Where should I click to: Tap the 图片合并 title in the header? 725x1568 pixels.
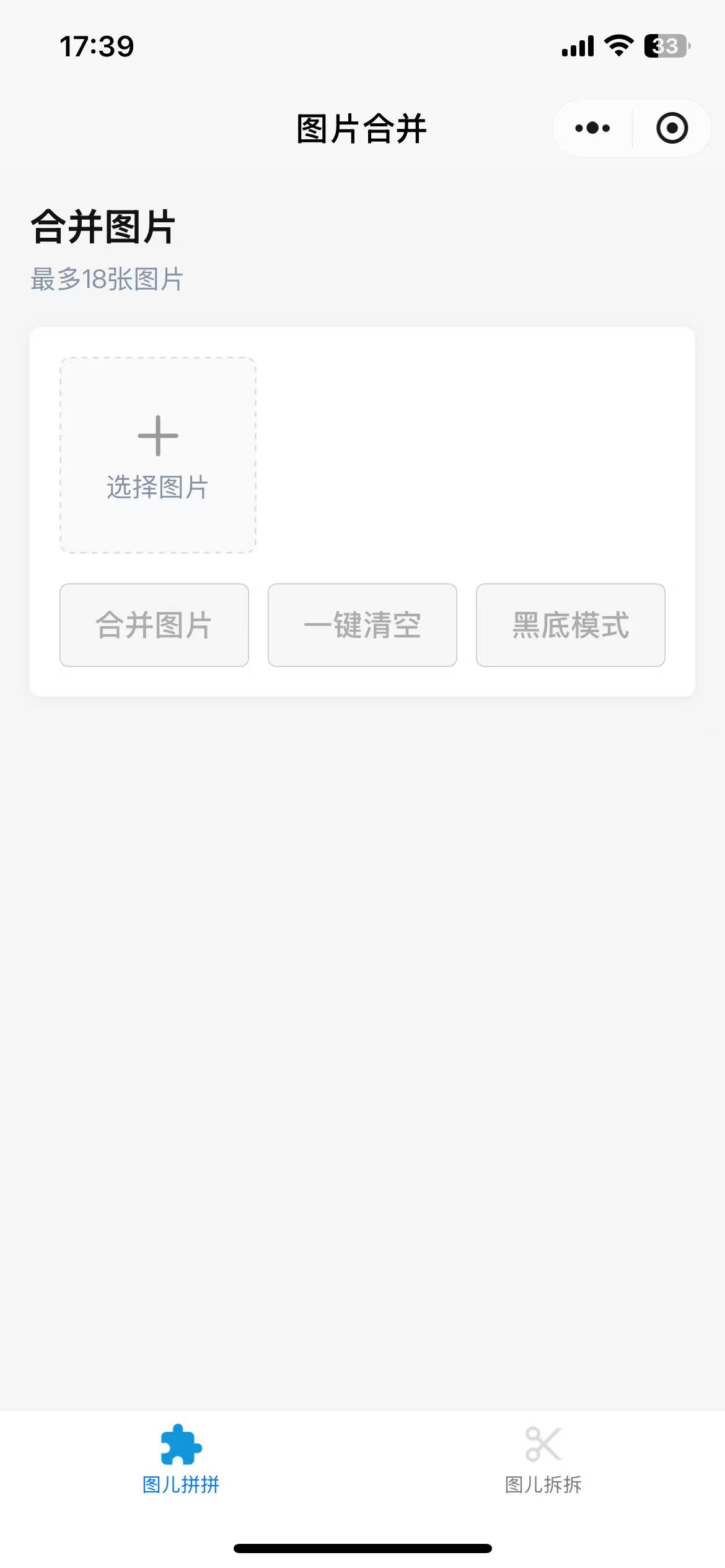[x=361, y=129]
